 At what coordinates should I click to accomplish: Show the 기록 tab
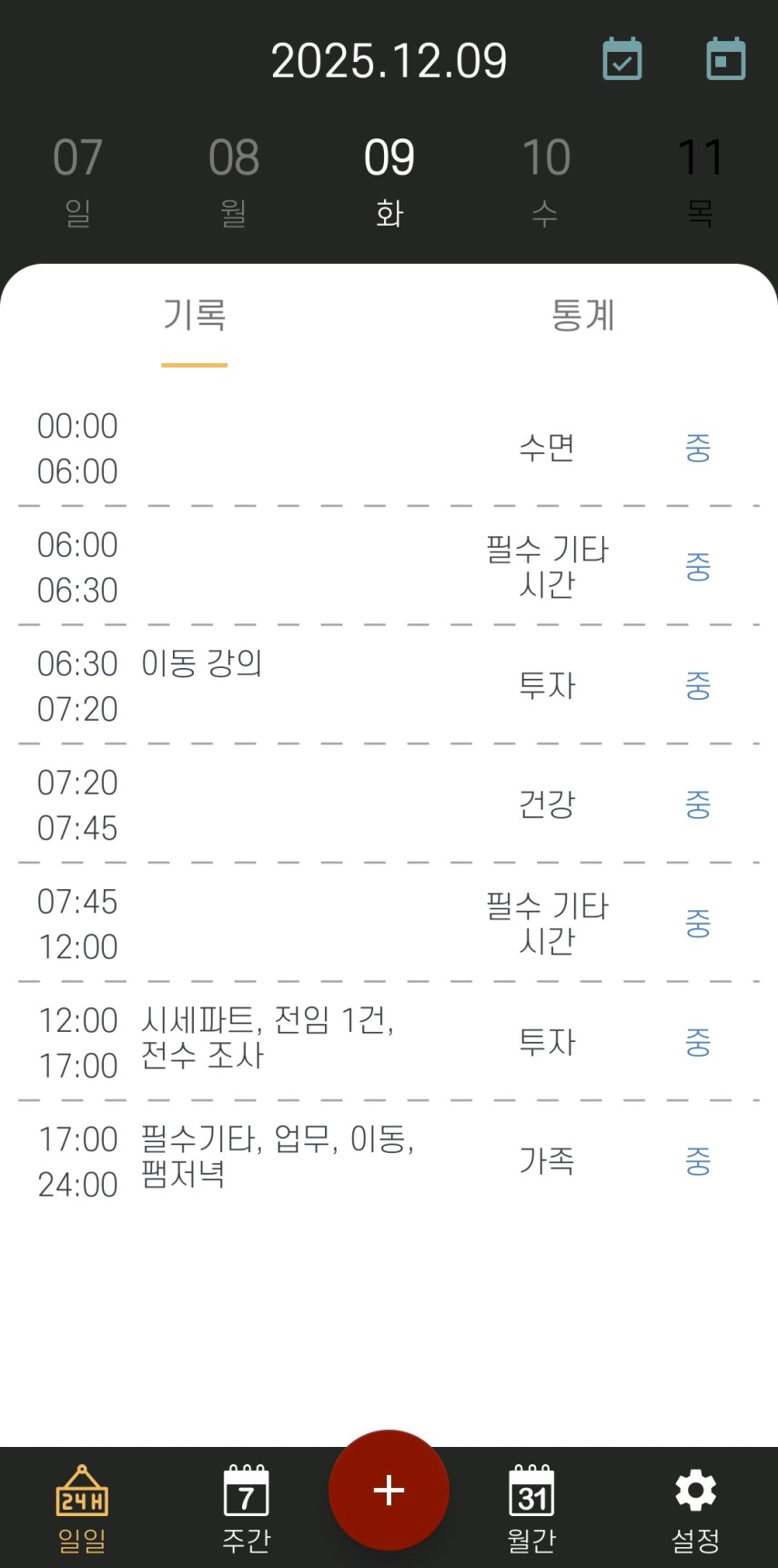tap(194, 316)
